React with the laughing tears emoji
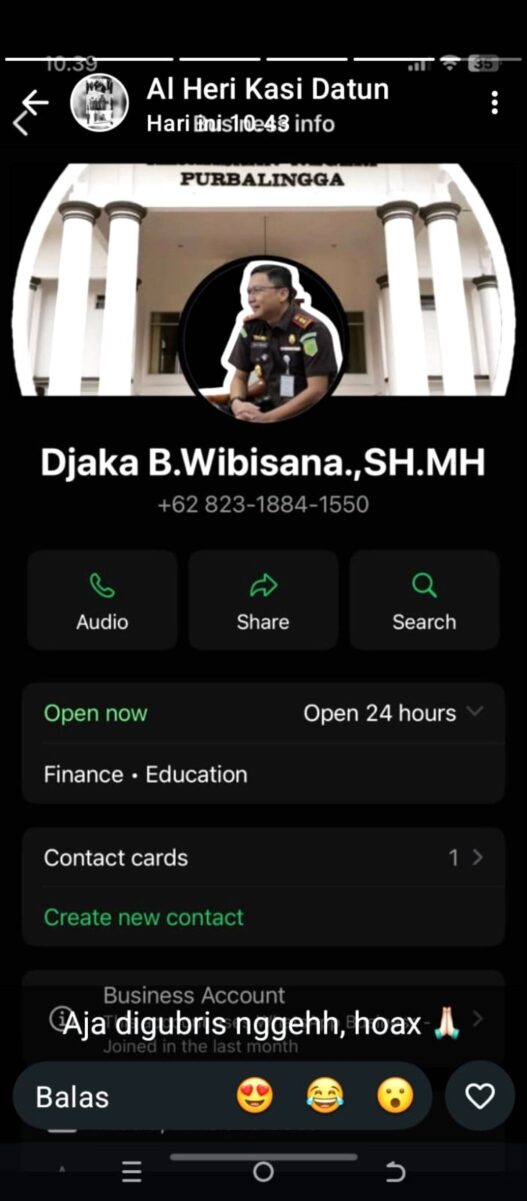The width and height of the screenshot is (527, 1201). 325,1097
